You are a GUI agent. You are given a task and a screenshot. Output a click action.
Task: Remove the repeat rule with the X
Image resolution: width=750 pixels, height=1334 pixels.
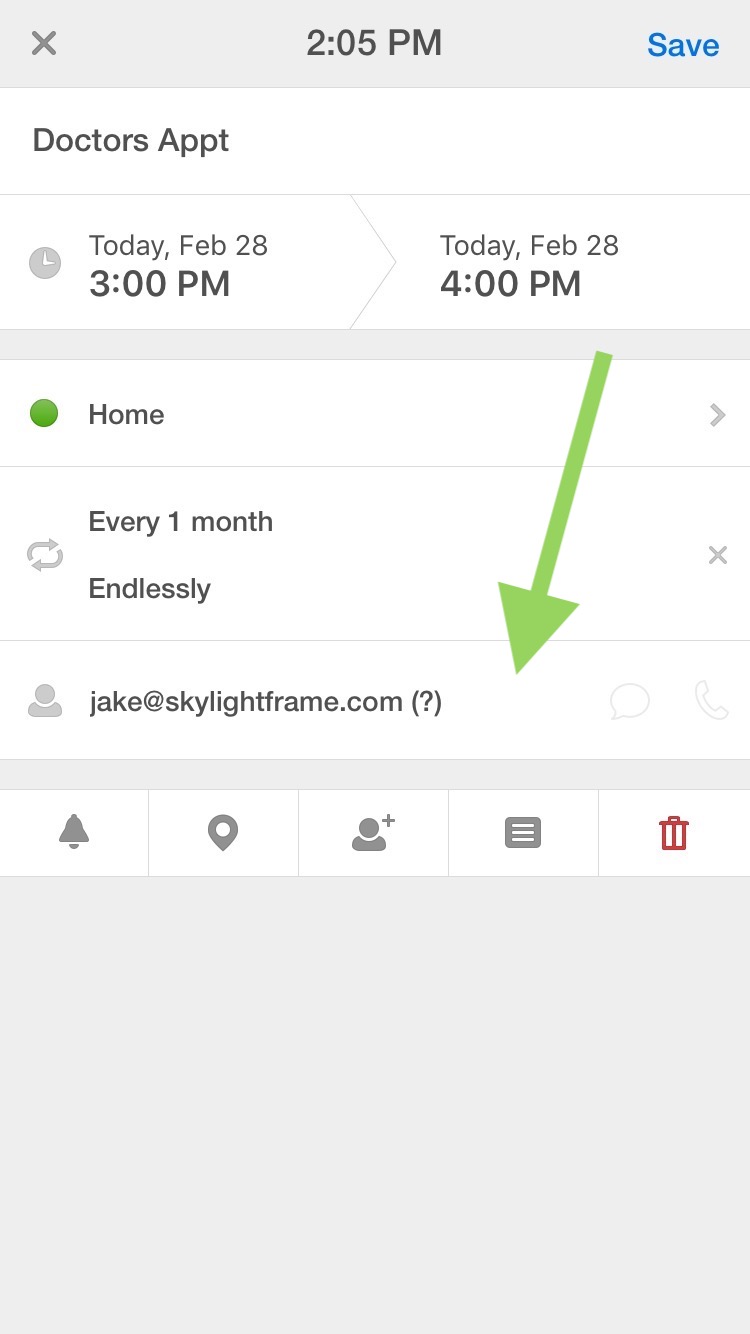point(717,555)
